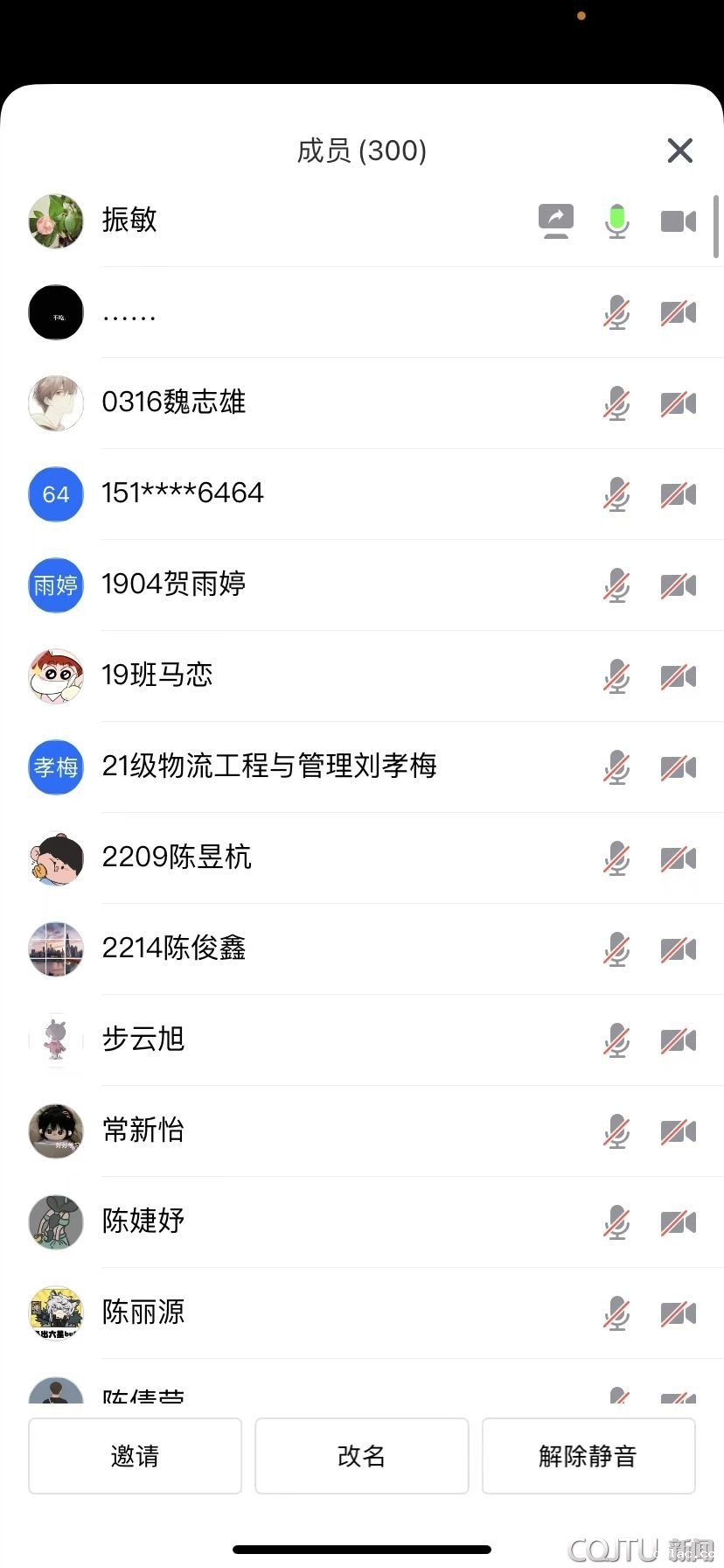Tap the 改名 rename button
The width and height of the screenshot is (724, 1568).
click(361, 1456)
